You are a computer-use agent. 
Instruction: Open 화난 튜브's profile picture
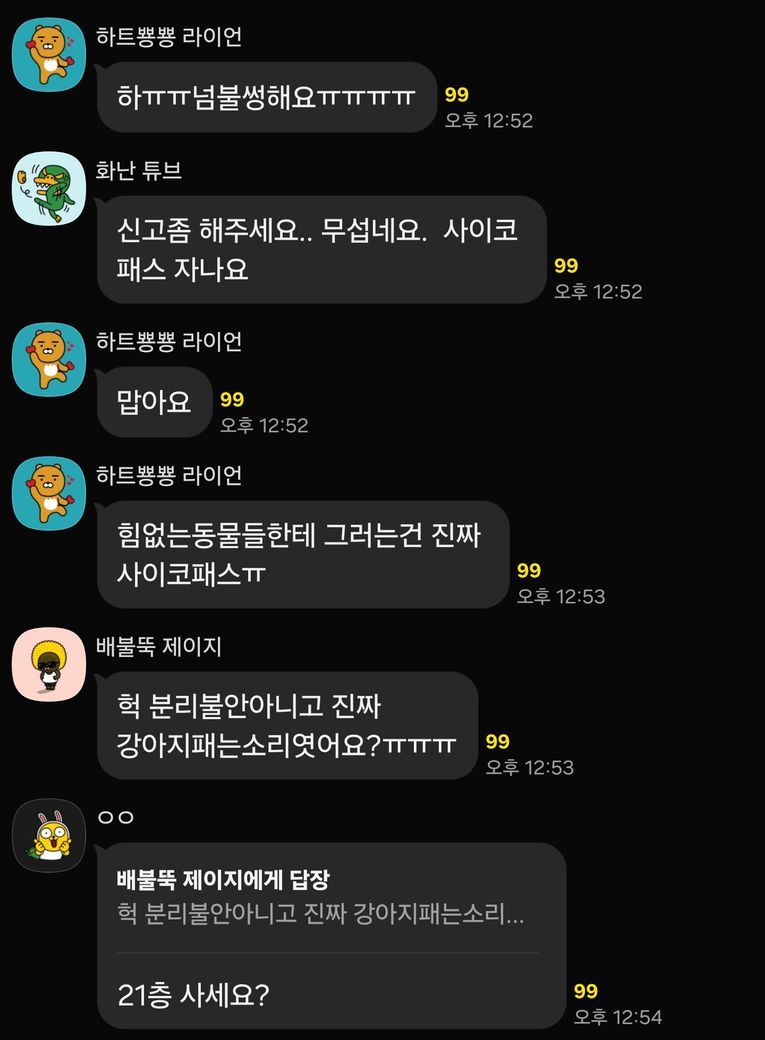point(48,190)
